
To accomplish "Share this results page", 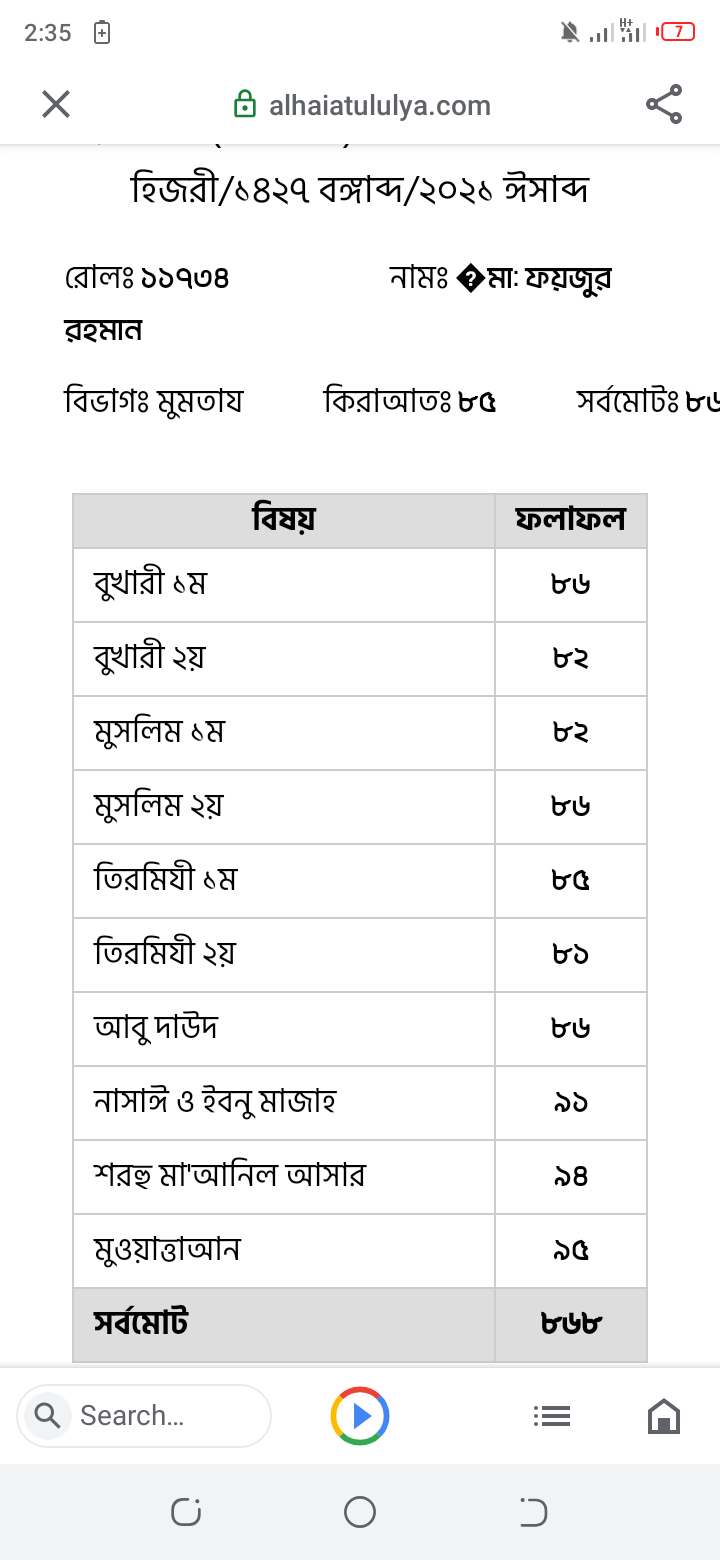I will 664,104.
